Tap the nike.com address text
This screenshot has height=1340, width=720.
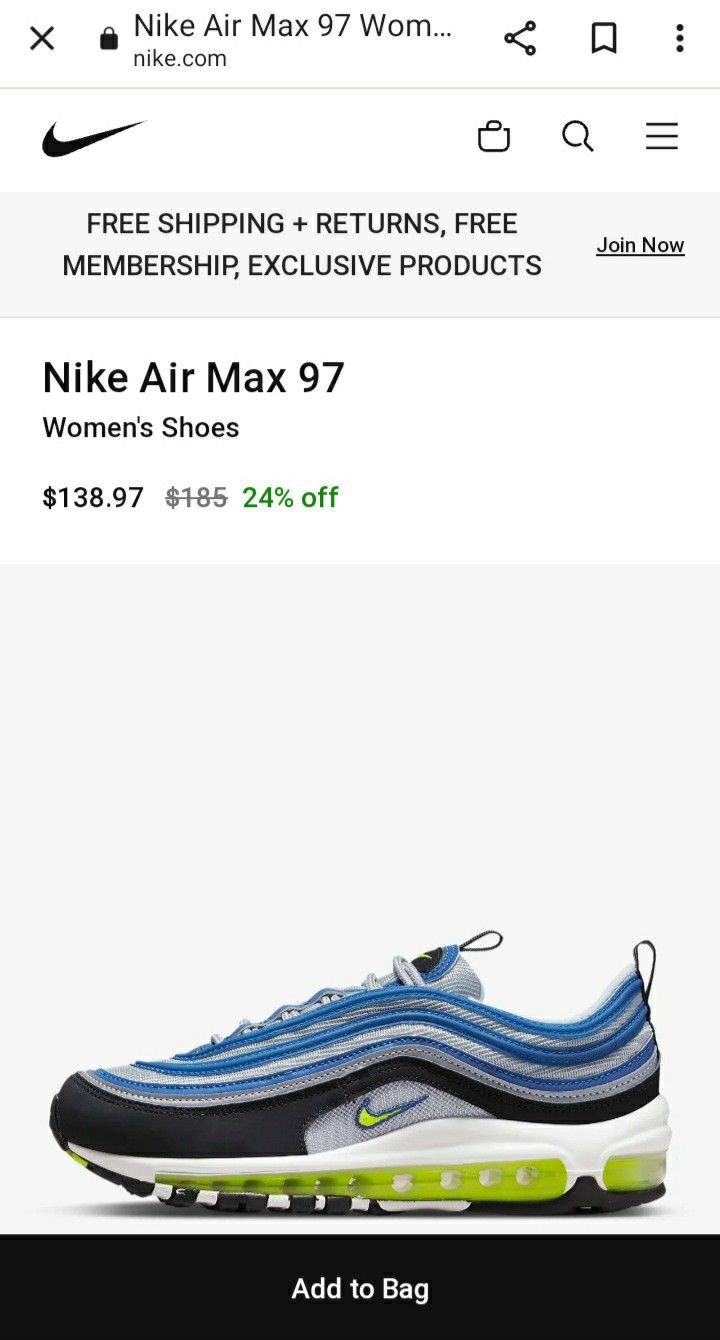click(180, 58)
